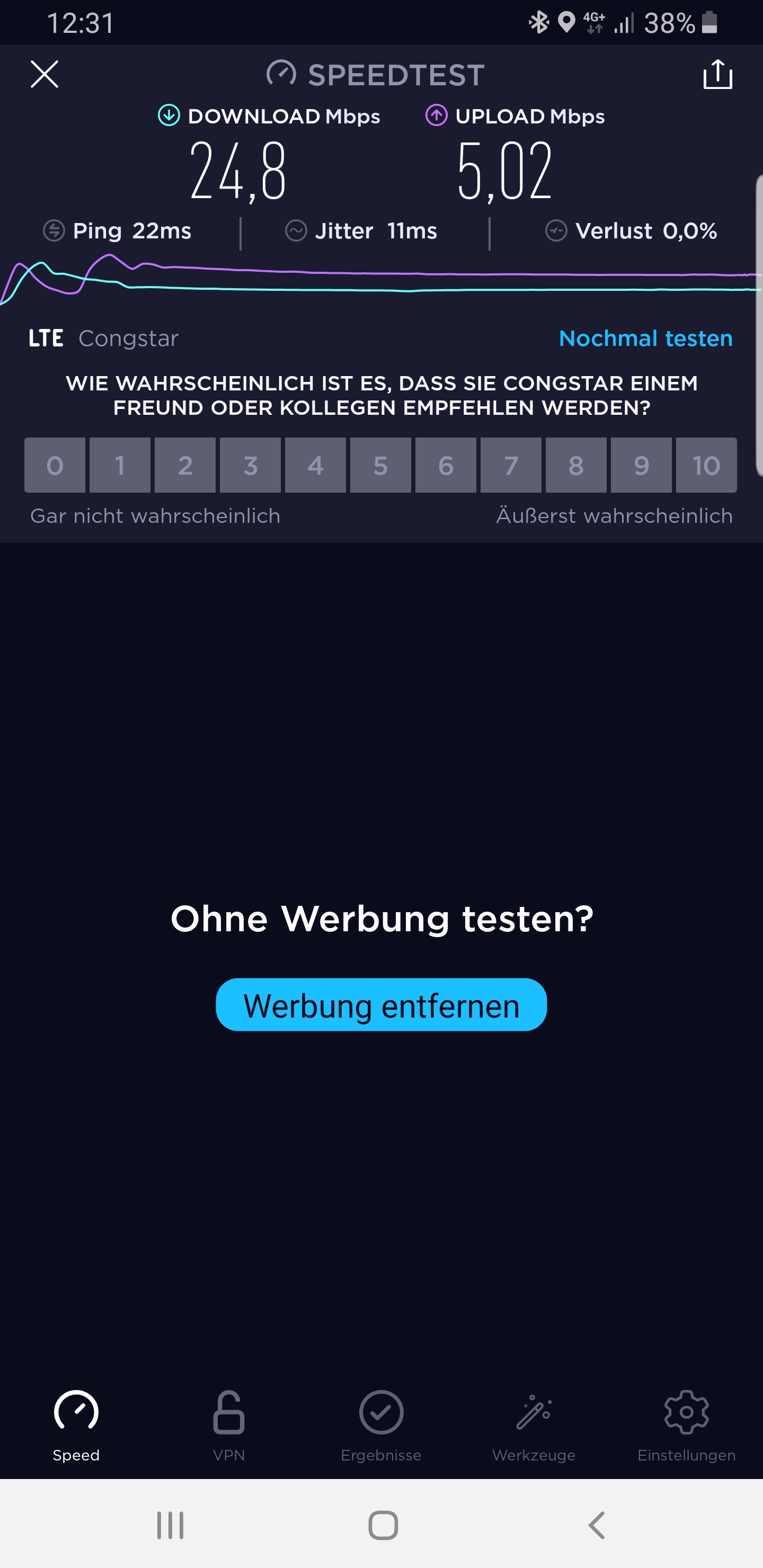
Task: Close the speed test results
Action: pos(45,74)
